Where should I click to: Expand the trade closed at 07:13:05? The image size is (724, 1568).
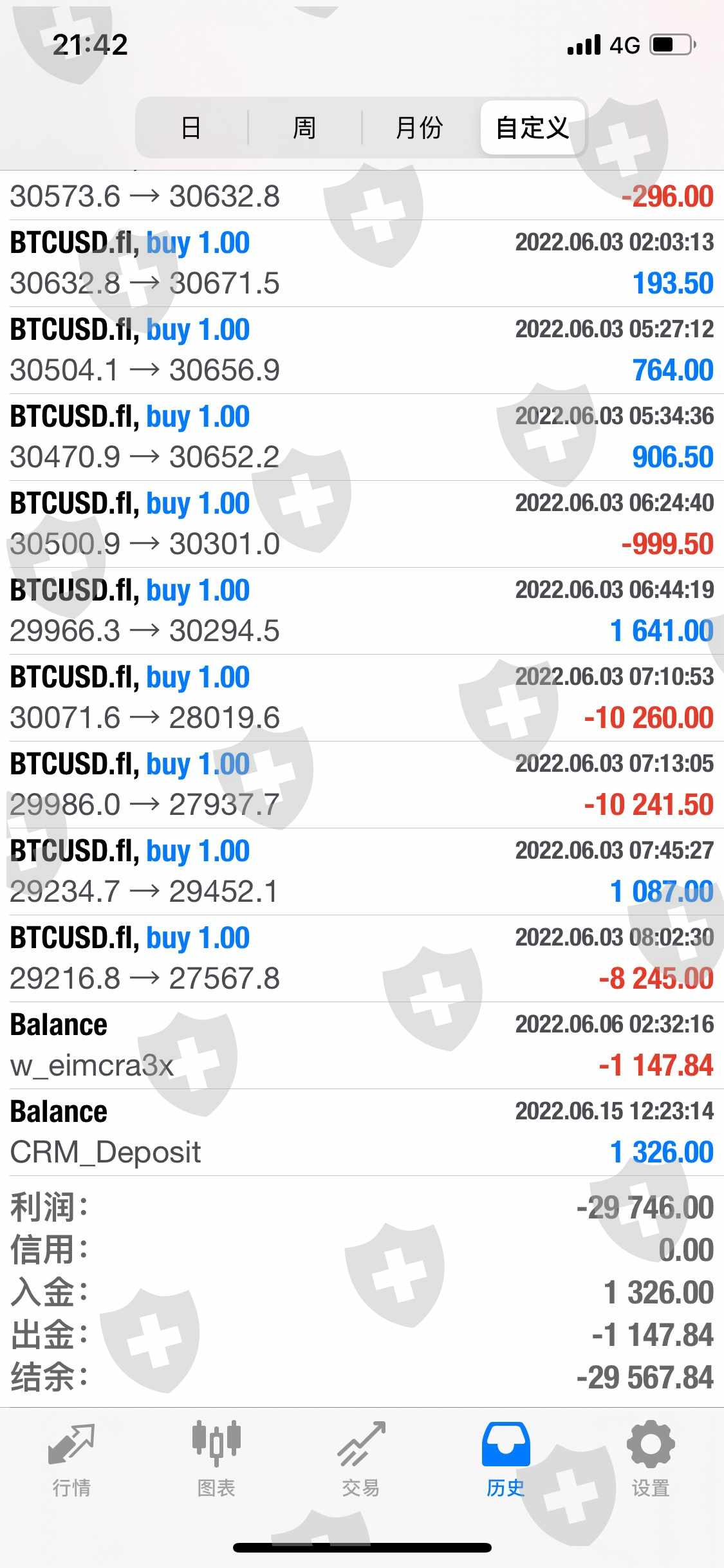coord(362,785)
